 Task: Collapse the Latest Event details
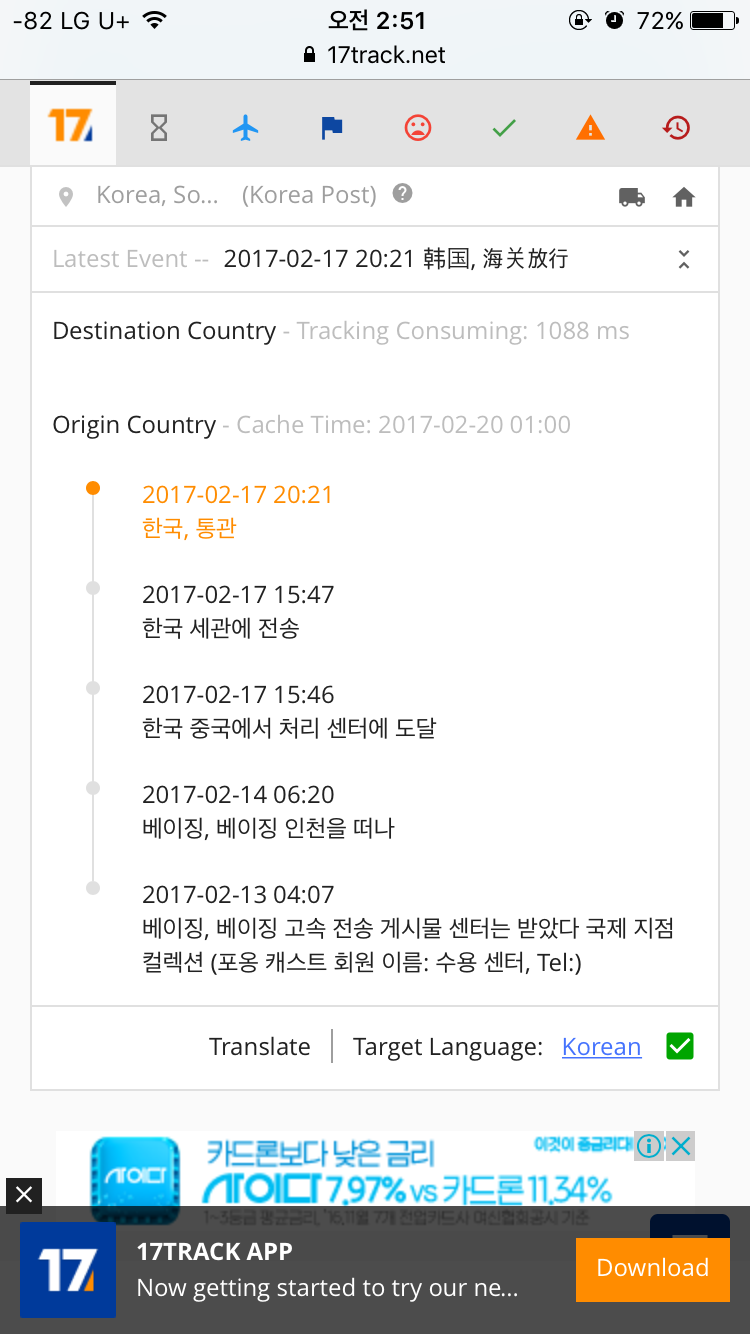(684, 260)
